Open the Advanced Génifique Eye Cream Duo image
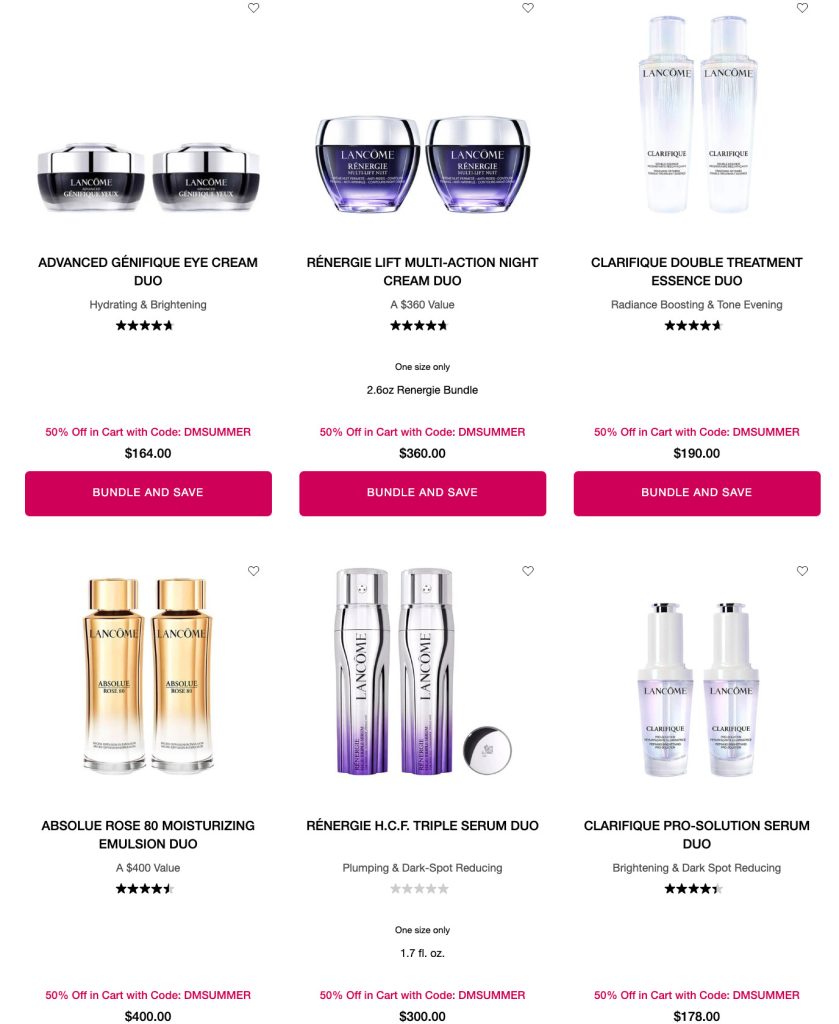The height and width of the screenshot is (1024, 839). click(148, 176)
